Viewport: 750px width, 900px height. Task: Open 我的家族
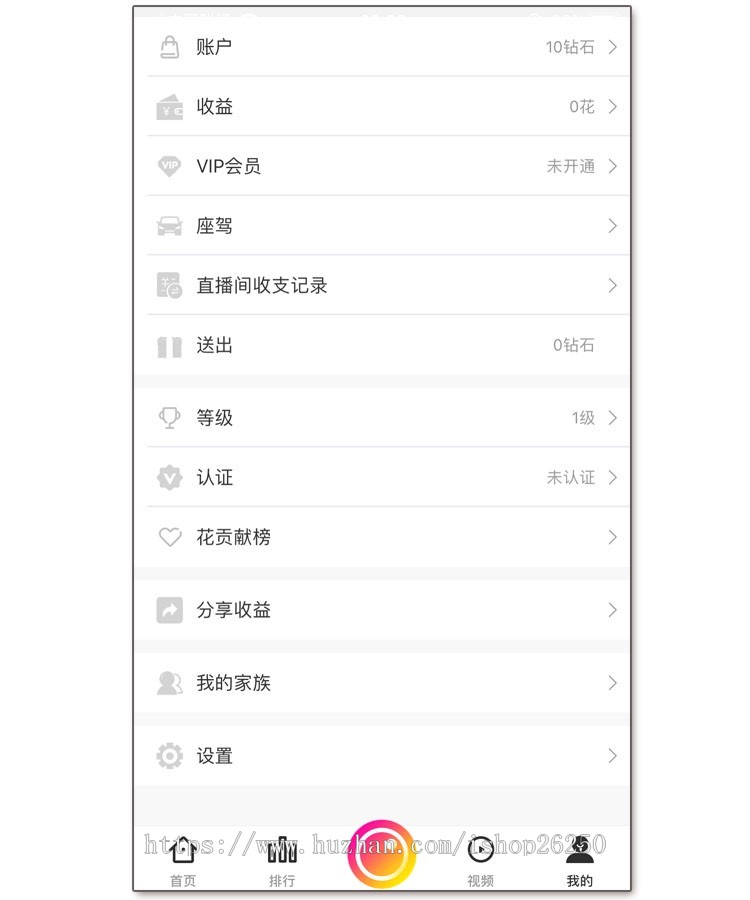pos(382,683)
